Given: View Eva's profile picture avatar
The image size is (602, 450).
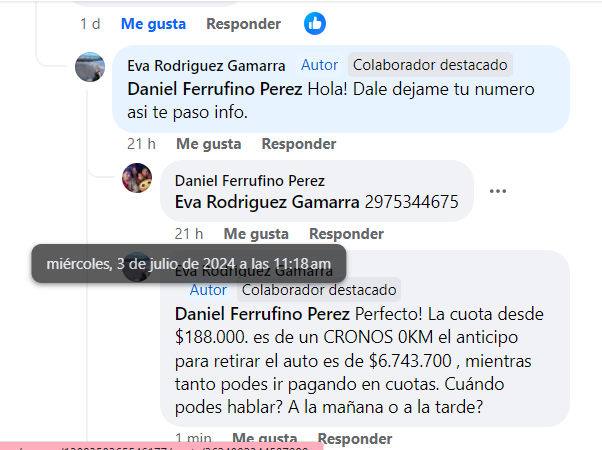Looking at the screenshot, I should coord(90,67).
